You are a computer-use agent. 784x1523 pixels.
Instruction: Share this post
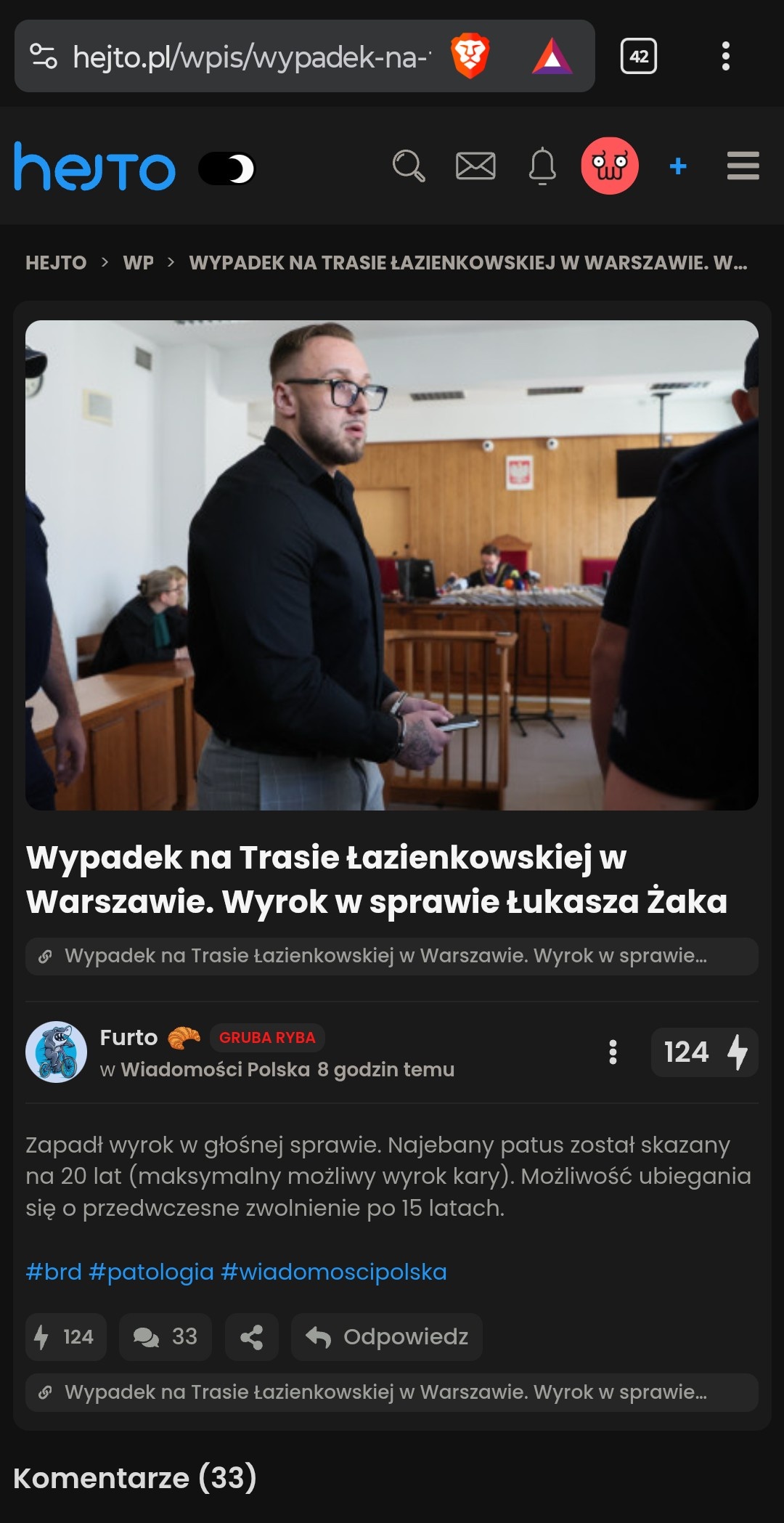coord(252,1336)
